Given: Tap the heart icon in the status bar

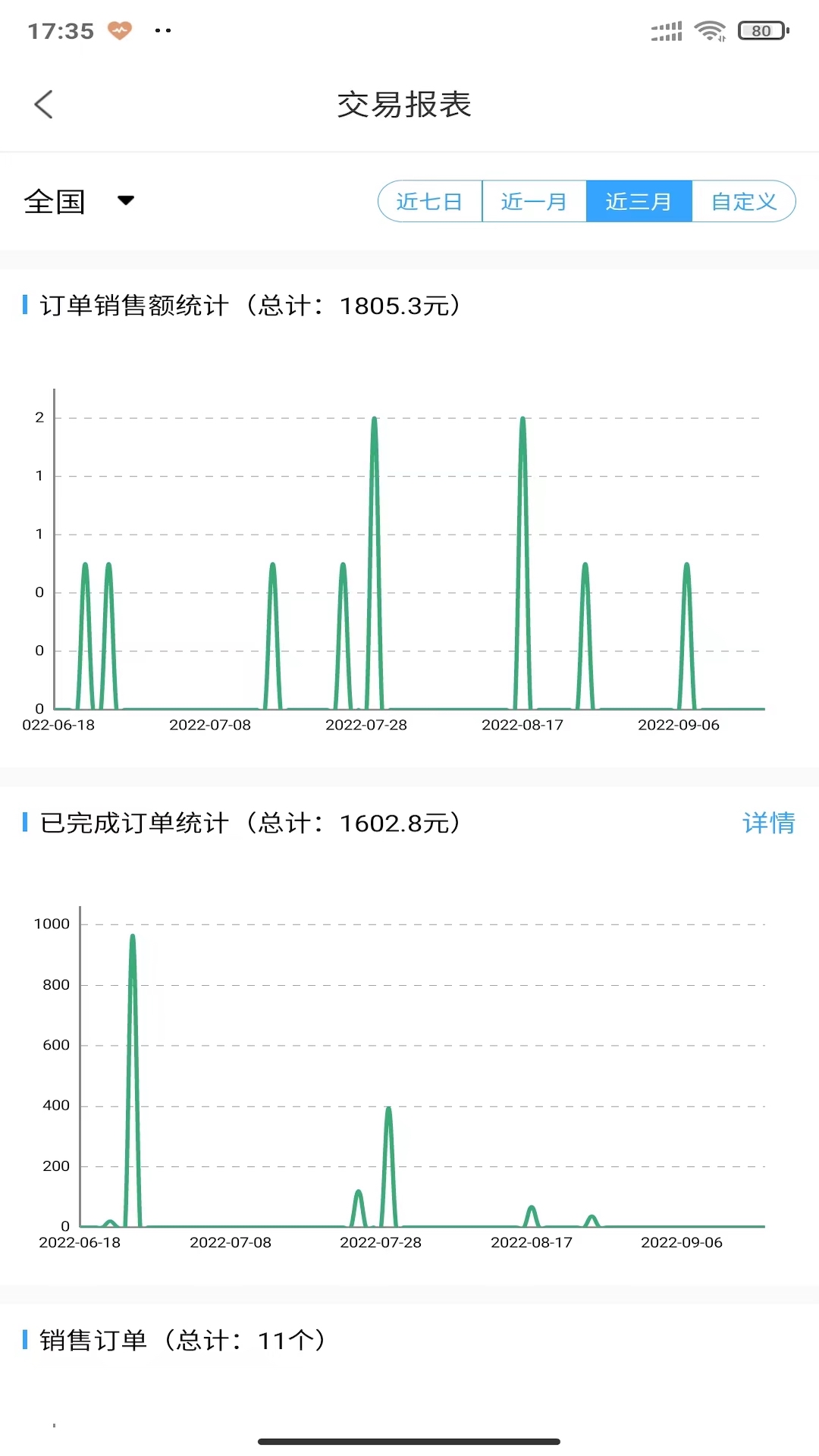Looking at the screenshot, I should pyautogui.click(x=120, y=30).
